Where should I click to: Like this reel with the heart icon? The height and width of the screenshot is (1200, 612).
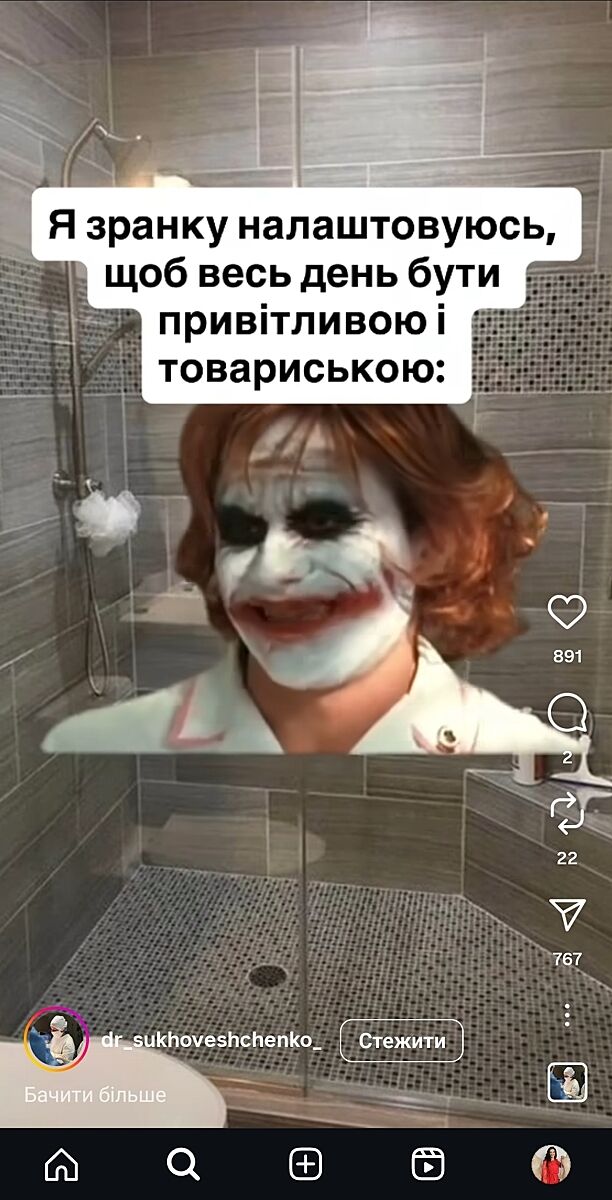click(567, 612)
